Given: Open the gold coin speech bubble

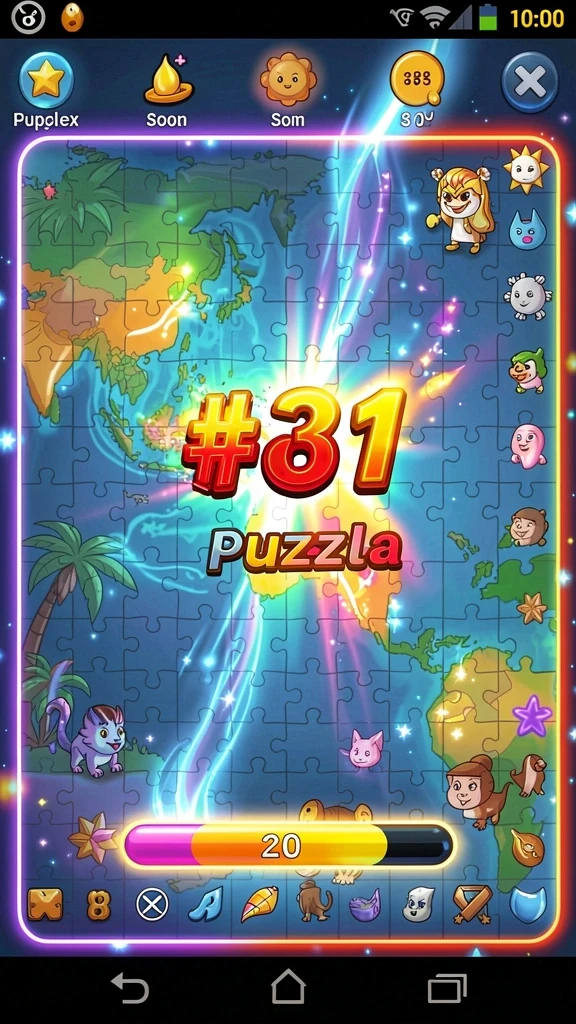Looking at the screenshot, I should [417, 79].
